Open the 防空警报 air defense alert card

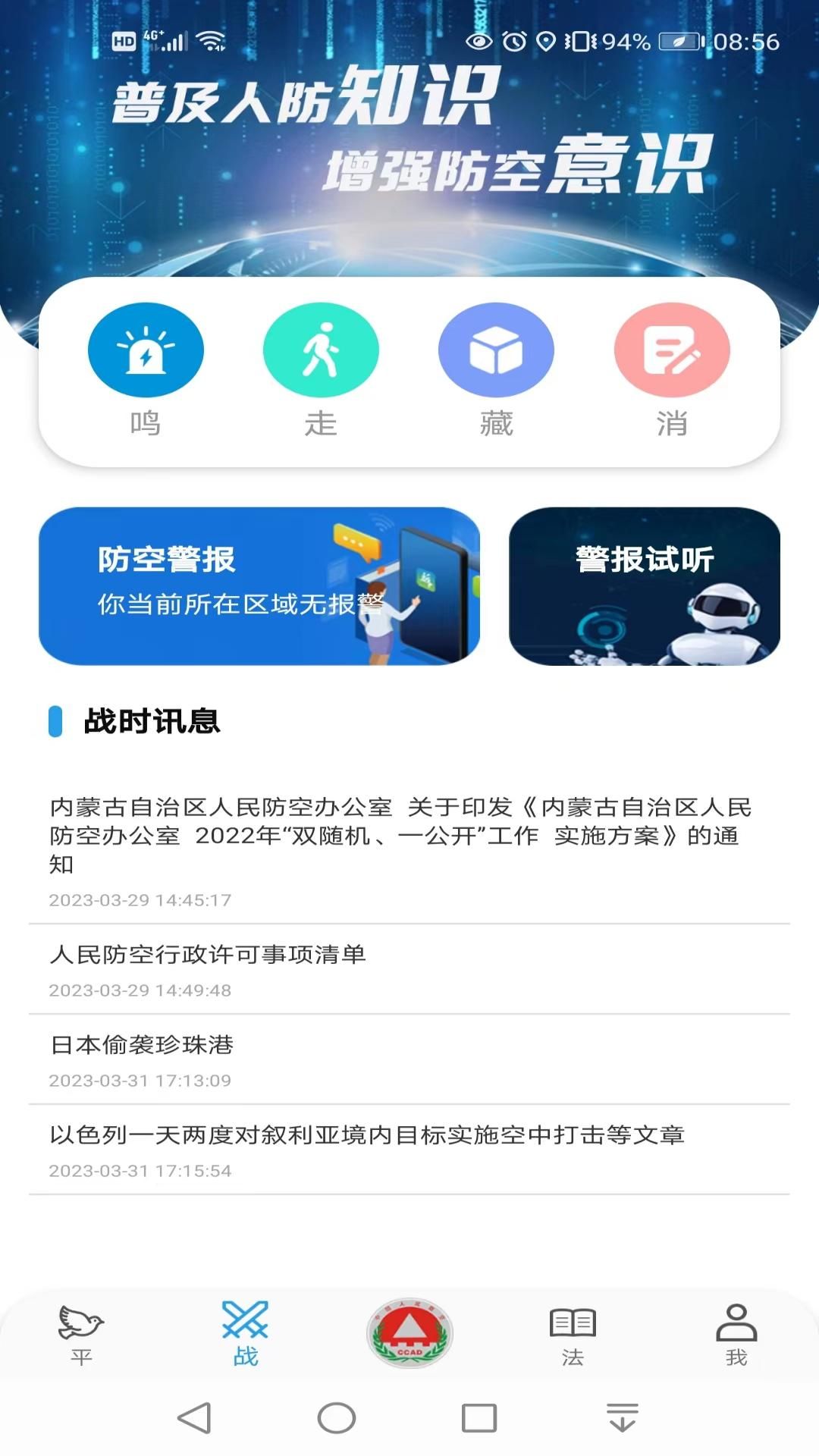pyautogui.click(x=260, y=590)
